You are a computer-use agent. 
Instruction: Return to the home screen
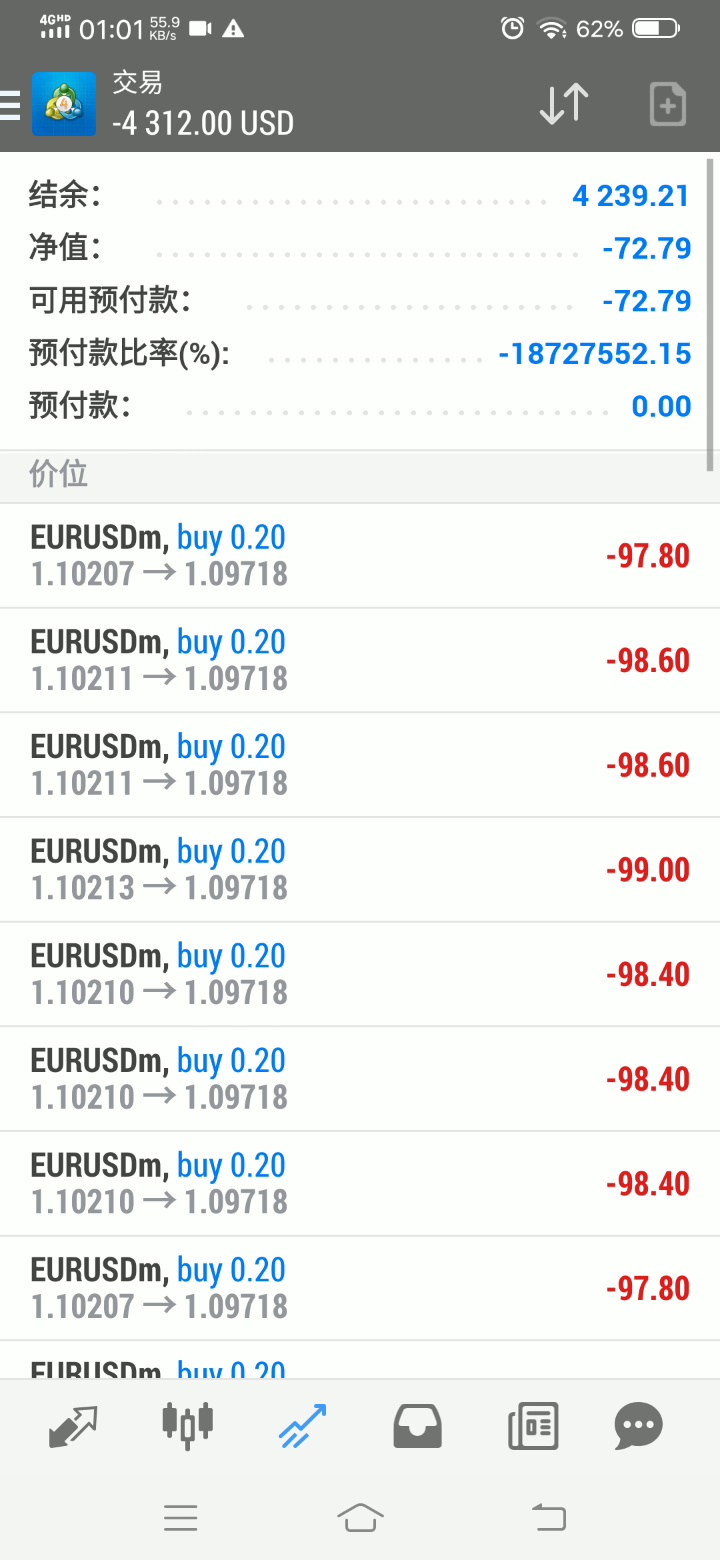pos(360,1518)
